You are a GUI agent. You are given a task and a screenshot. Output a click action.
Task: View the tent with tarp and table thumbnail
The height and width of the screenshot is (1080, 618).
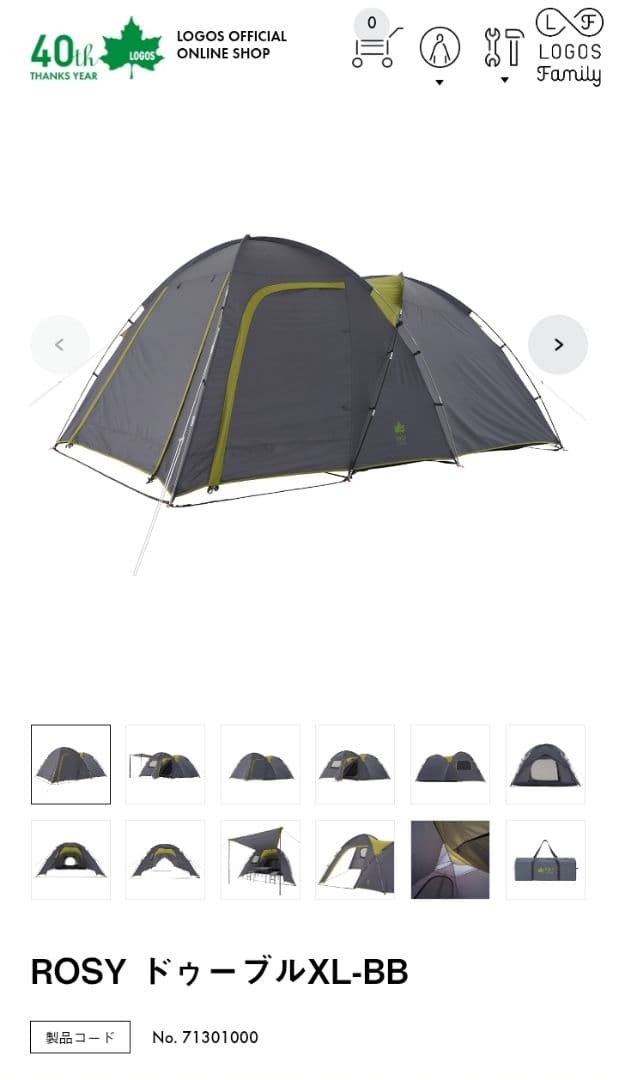260,860
